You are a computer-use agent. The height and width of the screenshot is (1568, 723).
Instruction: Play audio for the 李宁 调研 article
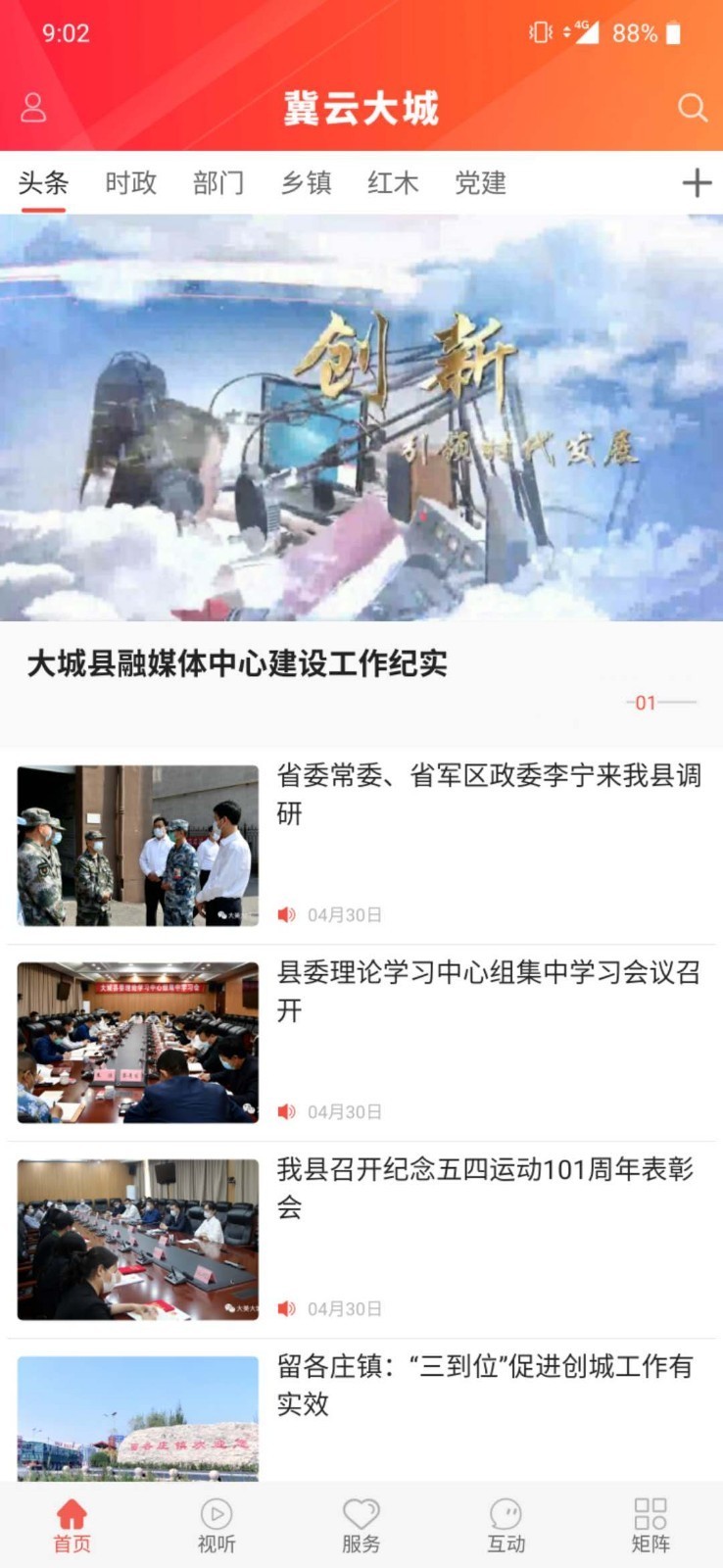pyautogui.click(x=286, y=914)
